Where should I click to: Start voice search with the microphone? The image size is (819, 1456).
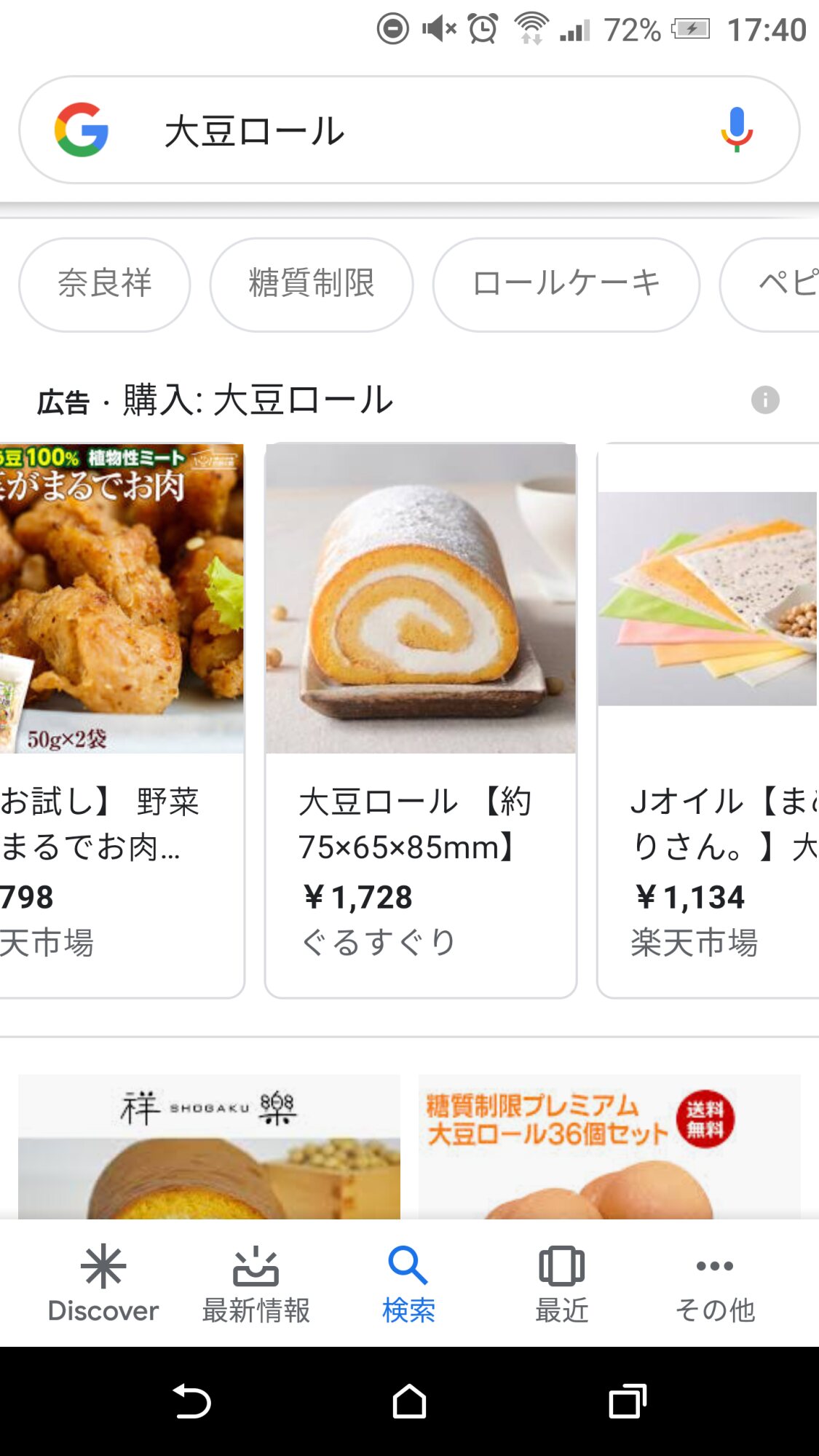click(736, 130)
